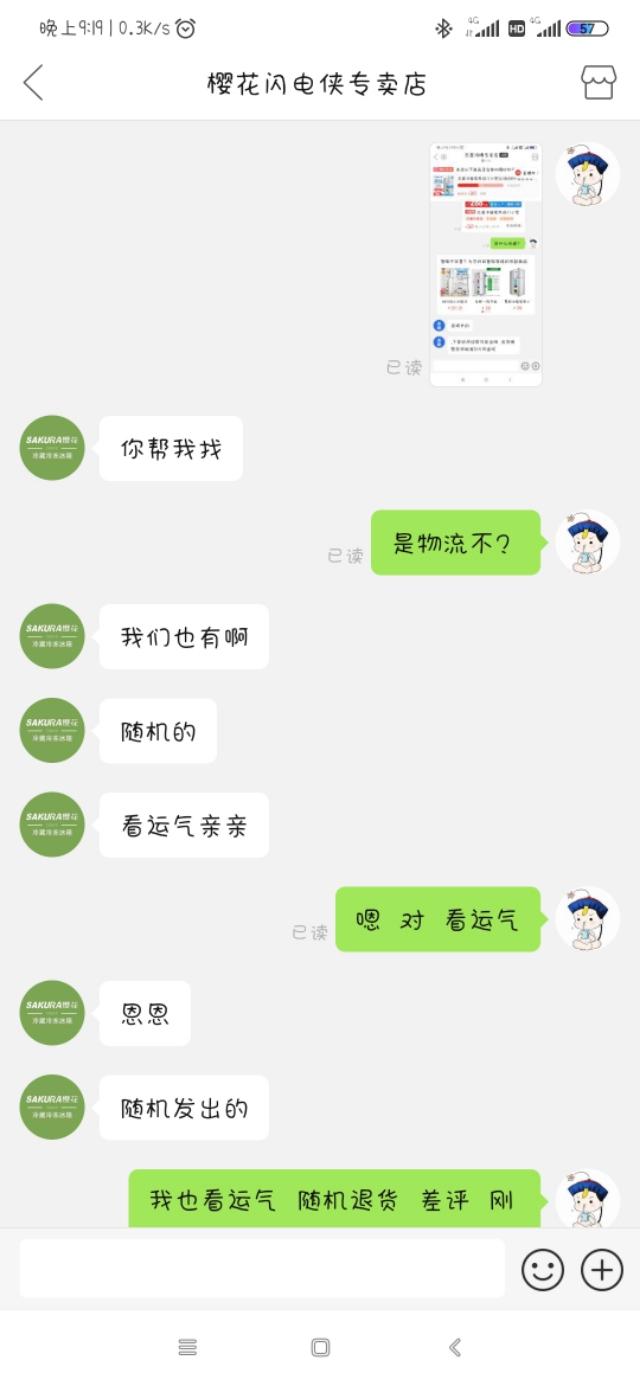
Task: Go back from the chat
Action: 34,83
